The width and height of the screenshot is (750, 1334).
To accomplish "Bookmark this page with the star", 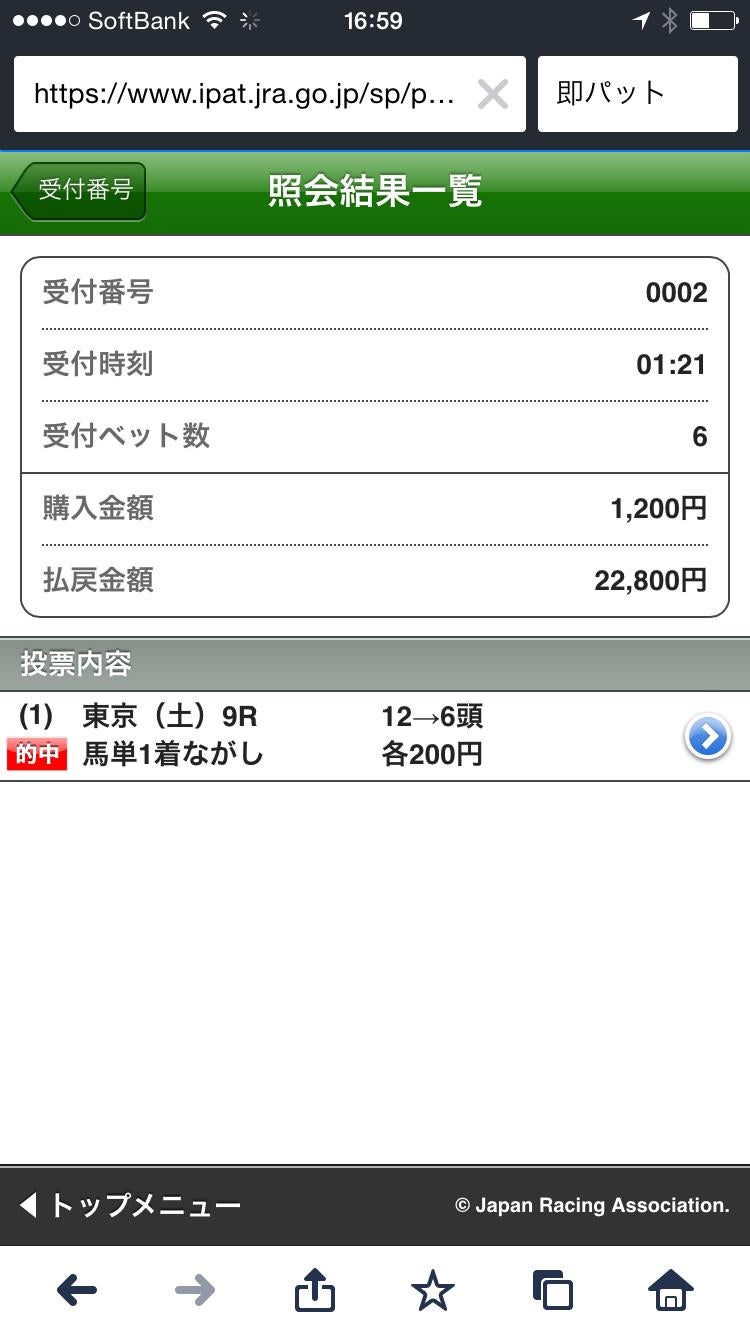I will tap(433, 1291).
